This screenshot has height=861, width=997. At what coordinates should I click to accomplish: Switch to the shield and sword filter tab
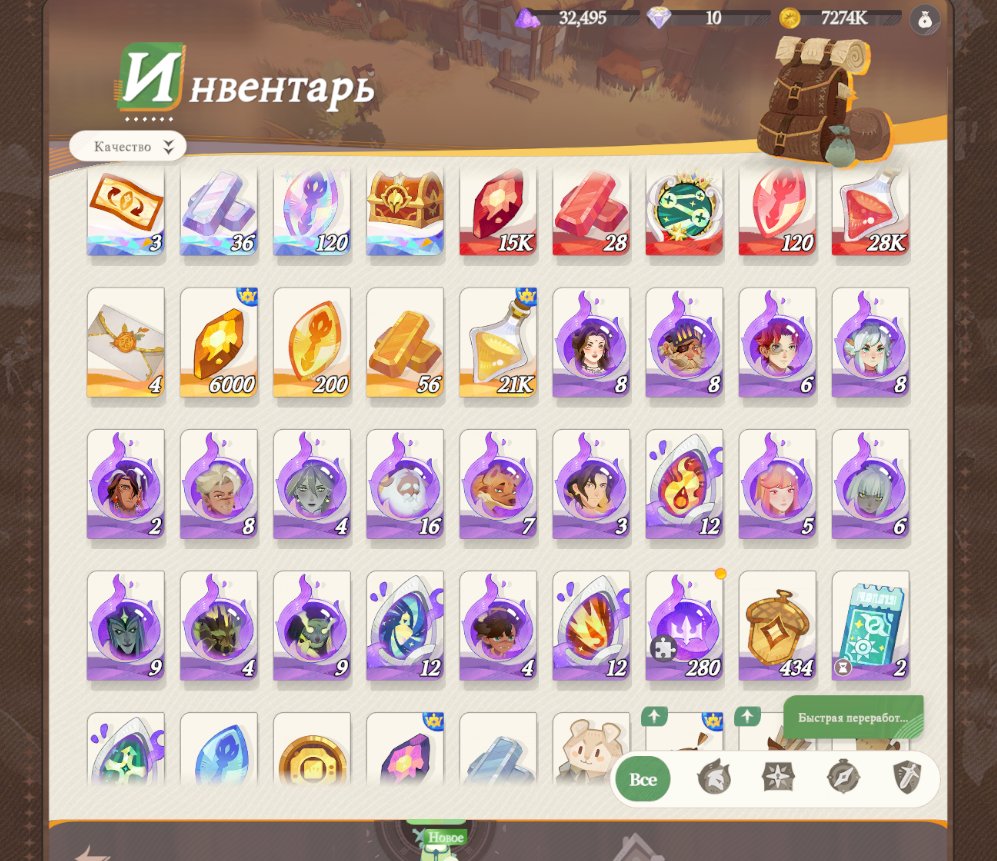[907, 777]
